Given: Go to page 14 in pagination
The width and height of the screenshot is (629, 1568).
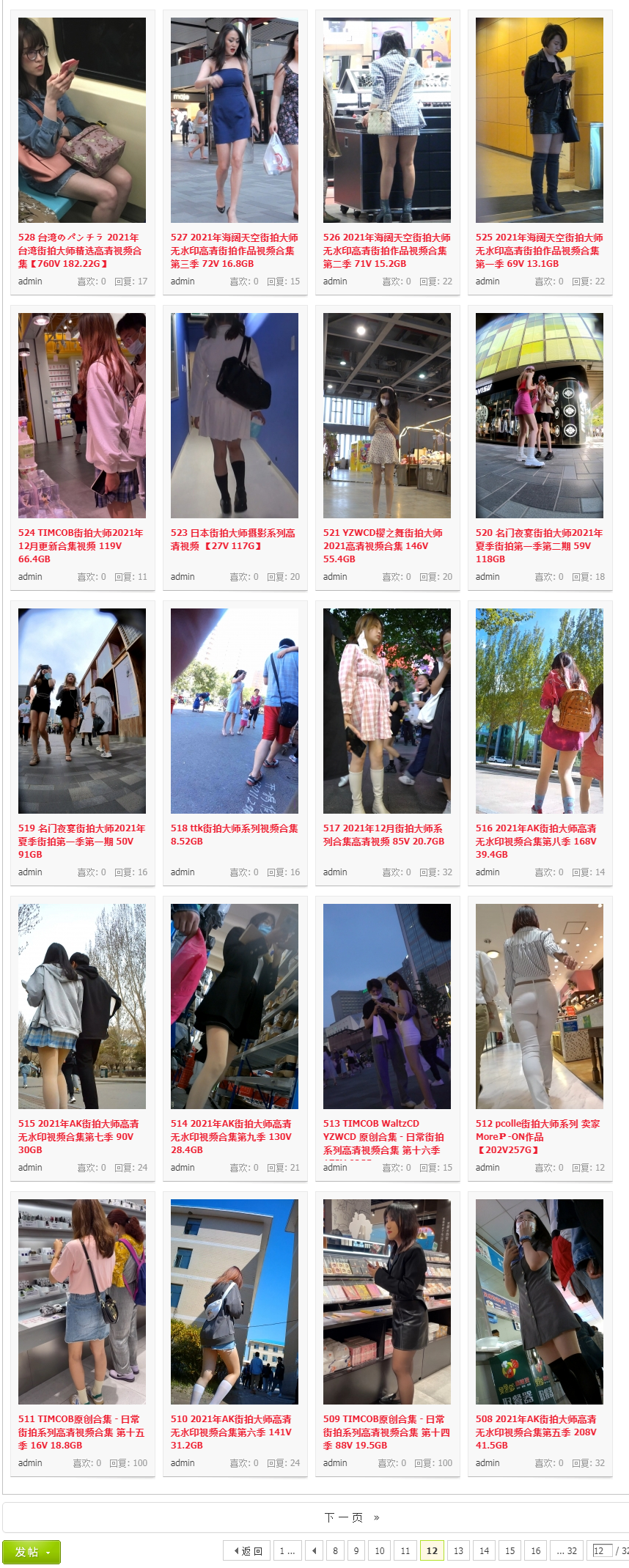Looking at the screenshot, I should point(484,1550).
